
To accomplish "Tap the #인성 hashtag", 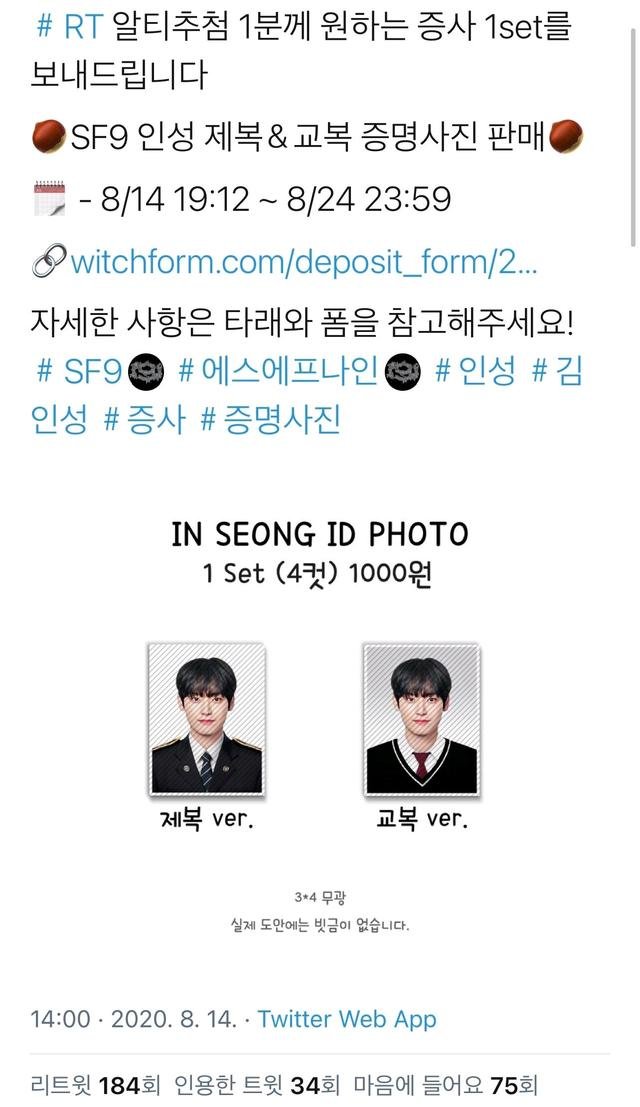I will 475,371.
